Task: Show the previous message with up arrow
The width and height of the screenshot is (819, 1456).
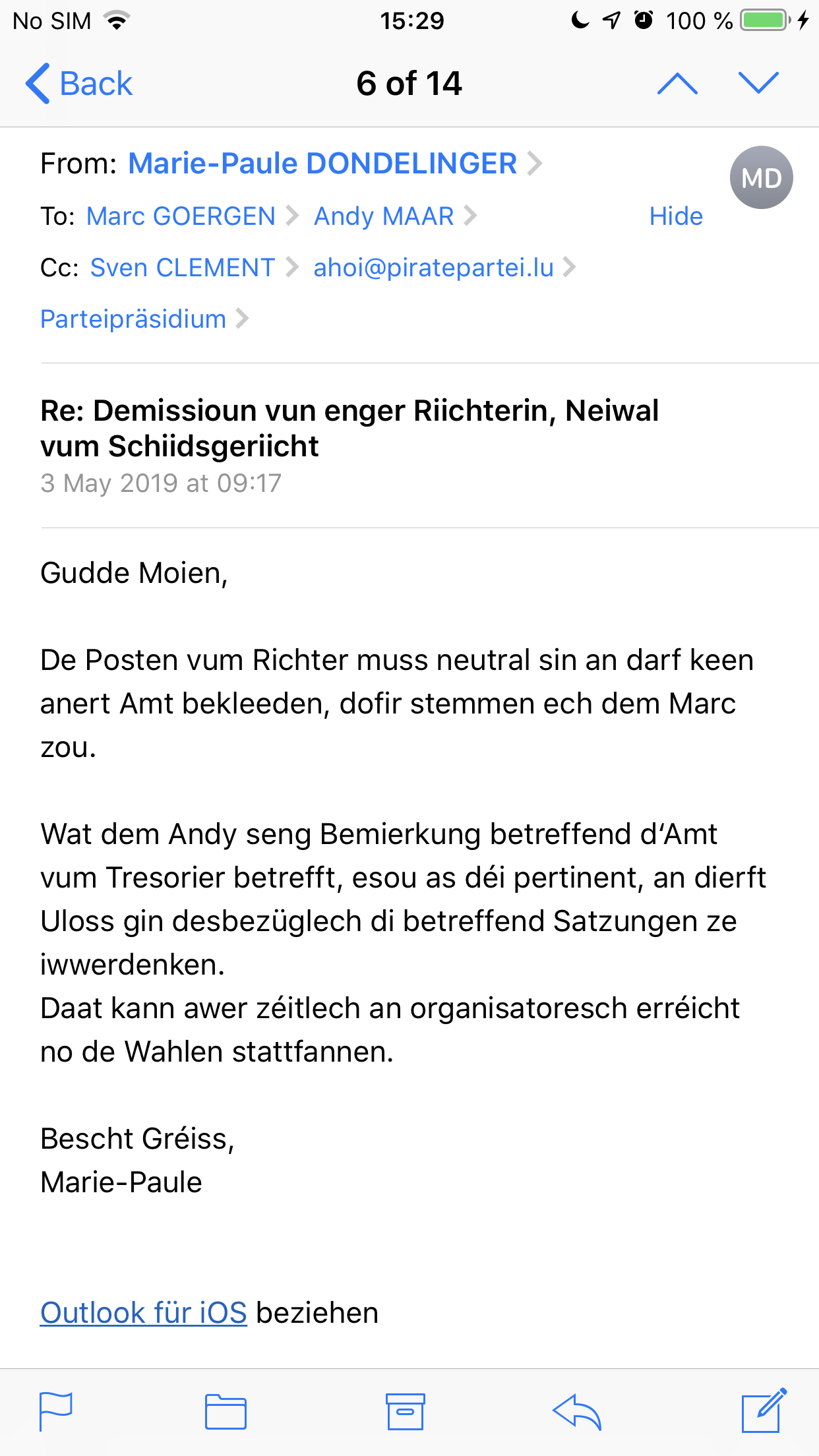Action: click(x=677, y=84)
